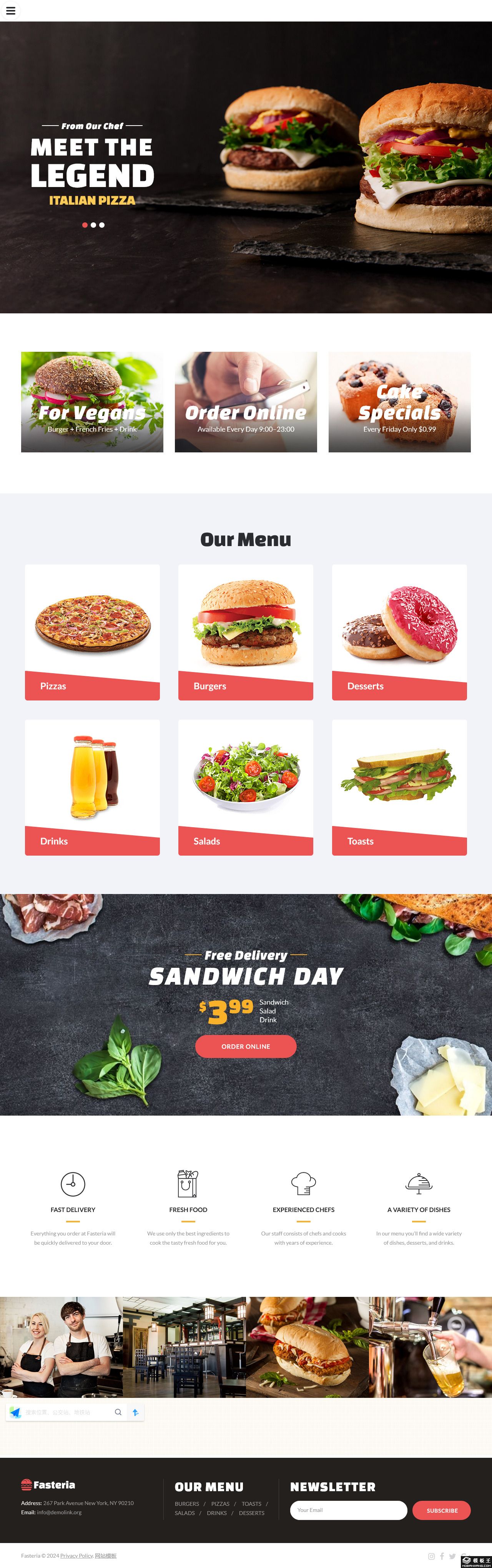Open the Salads menu category
This screenshot has height=1568, width=492.
(245, 787)
